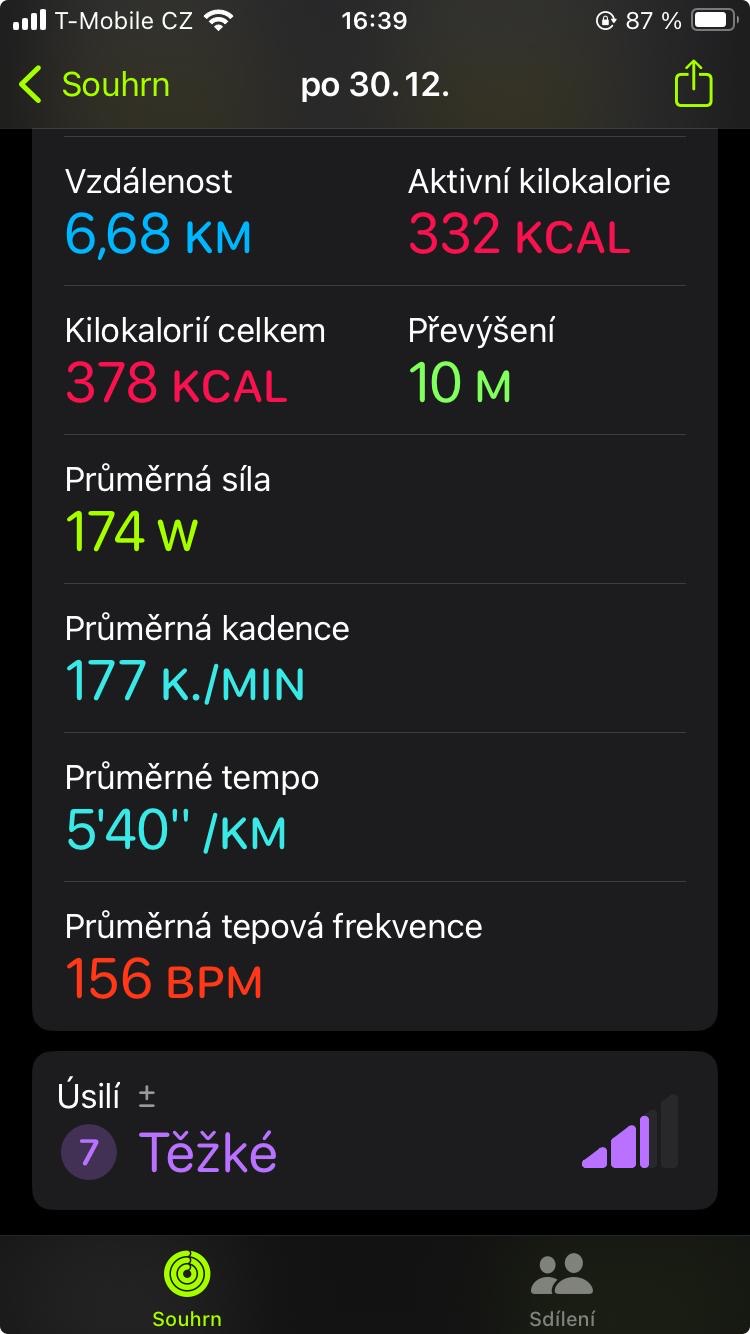Share this workout summary
The width and height of the screenshot is (750, 1334).
click(x=693, y=85)
